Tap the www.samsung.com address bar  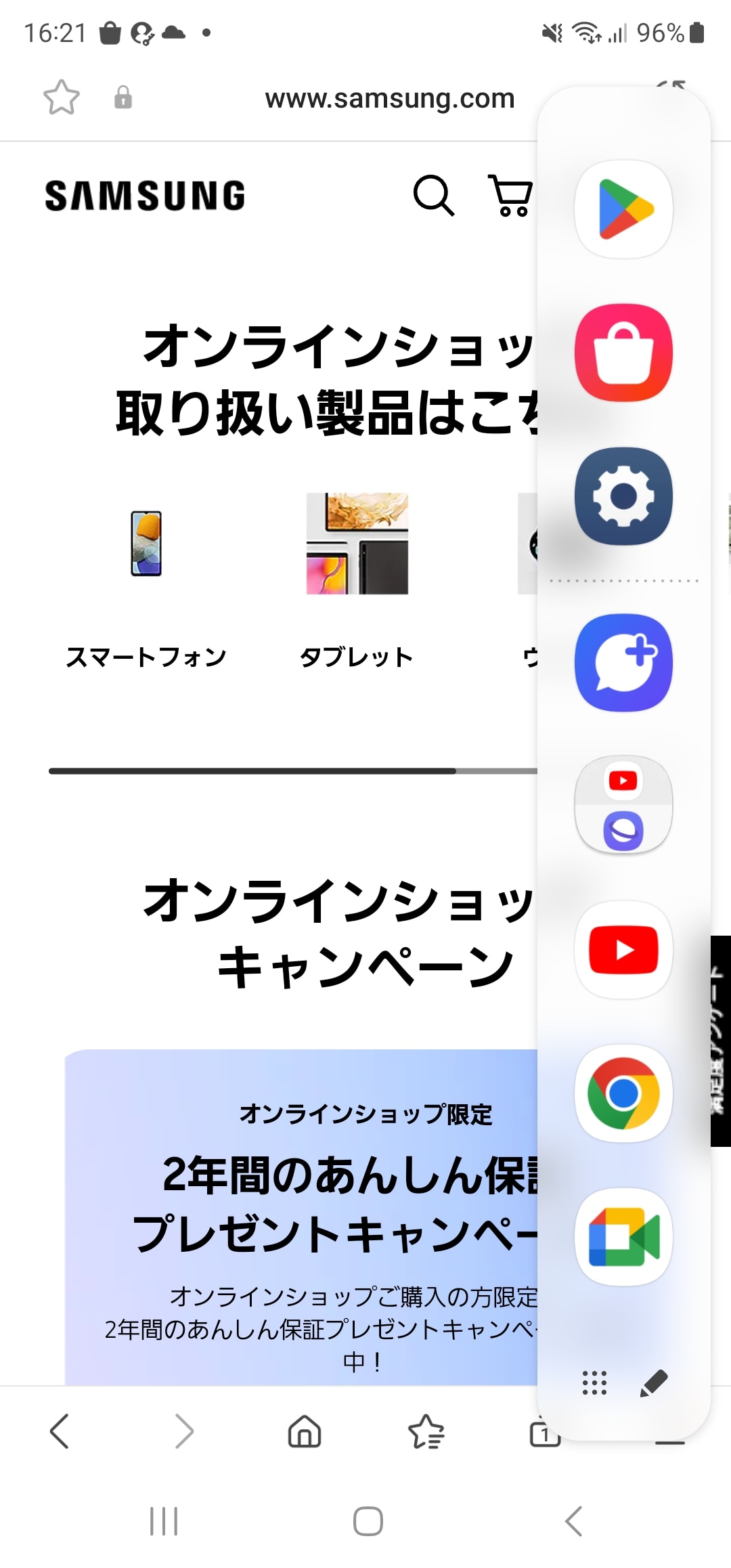coord(389,99)
